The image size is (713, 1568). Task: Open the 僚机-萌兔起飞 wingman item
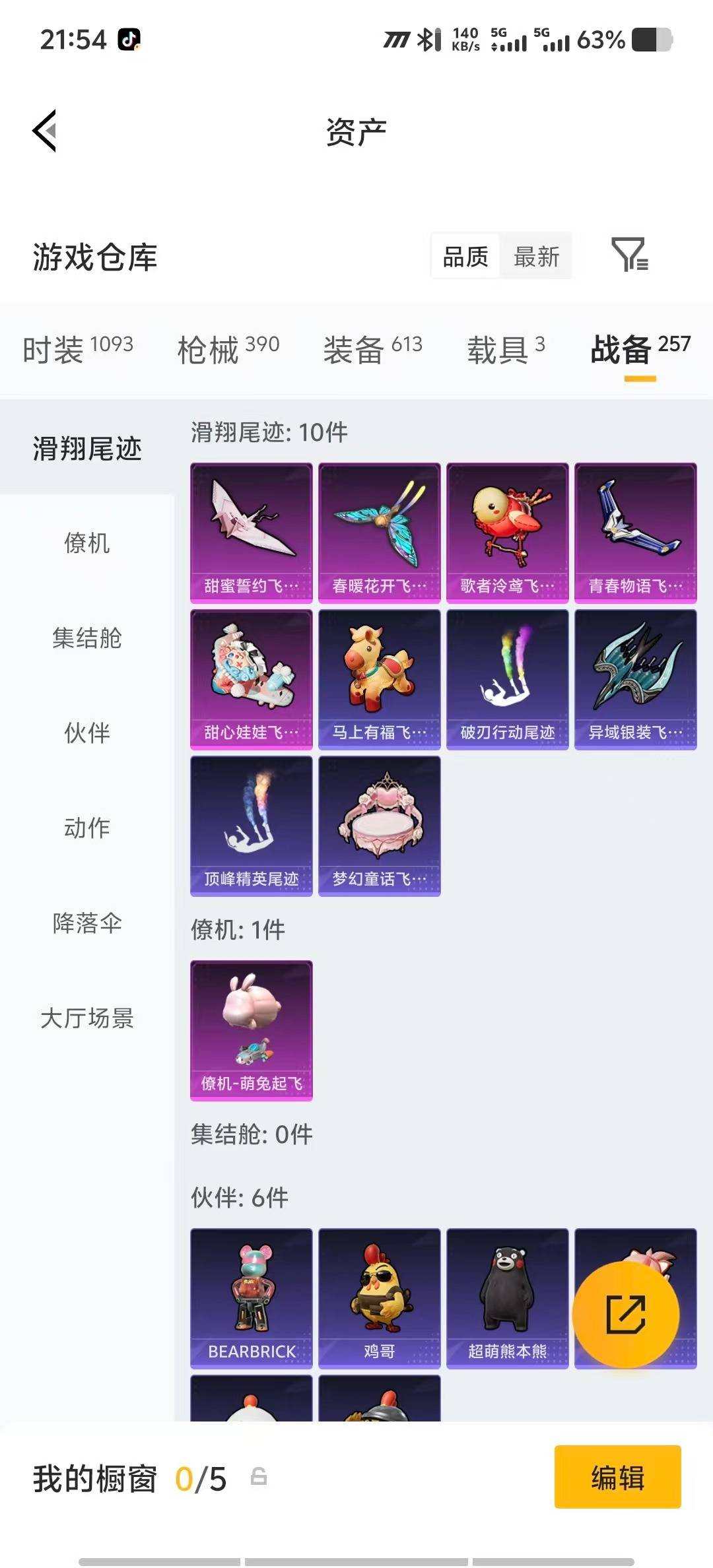pyautogui.click(x=252, y=1026)
